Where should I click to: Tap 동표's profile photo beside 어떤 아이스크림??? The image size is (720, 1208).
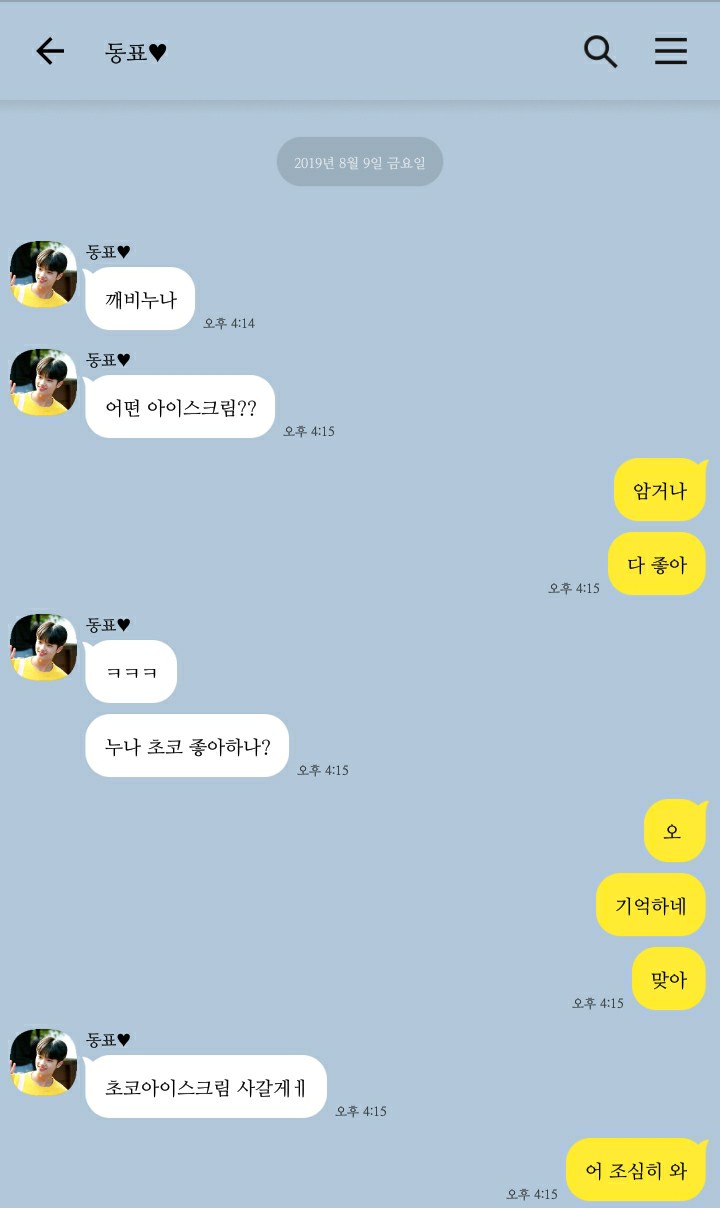coord(44,382)
